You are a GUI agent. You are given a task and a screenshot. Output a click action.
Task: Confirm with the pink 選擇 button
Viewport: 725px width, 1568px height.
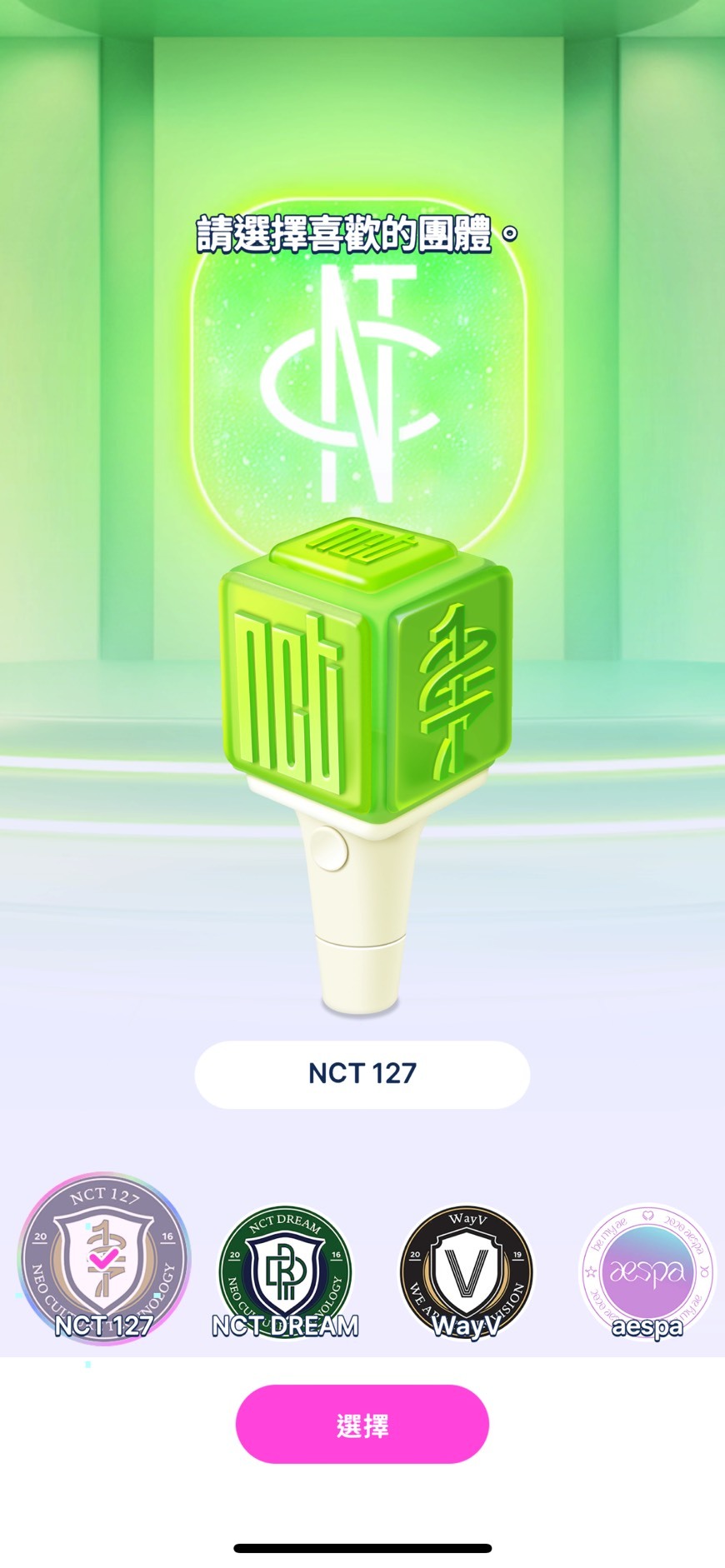(x=362, y=1425)
